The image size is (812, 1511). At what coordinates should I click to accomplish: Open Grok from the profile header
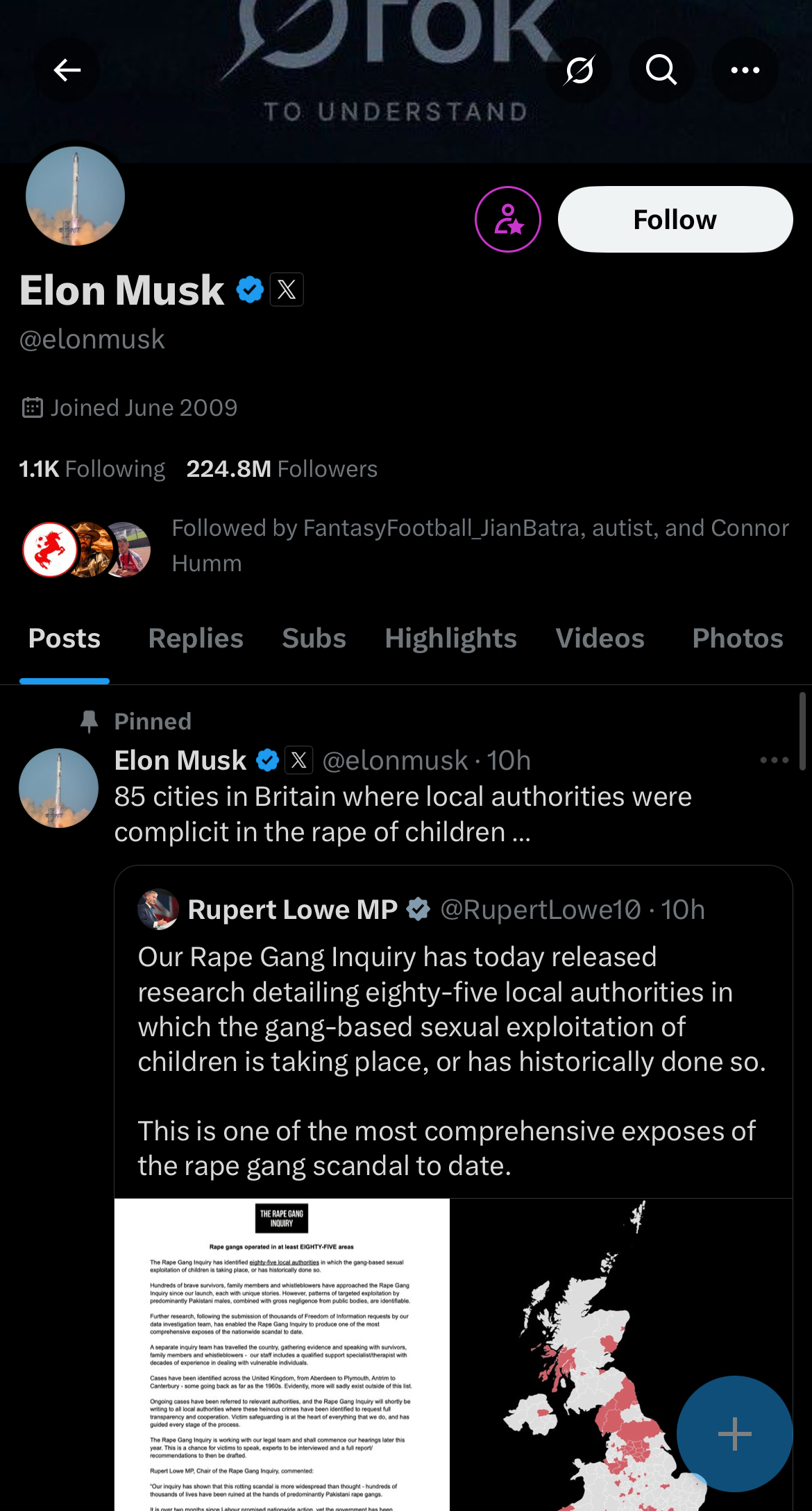[x=580, y=70]
